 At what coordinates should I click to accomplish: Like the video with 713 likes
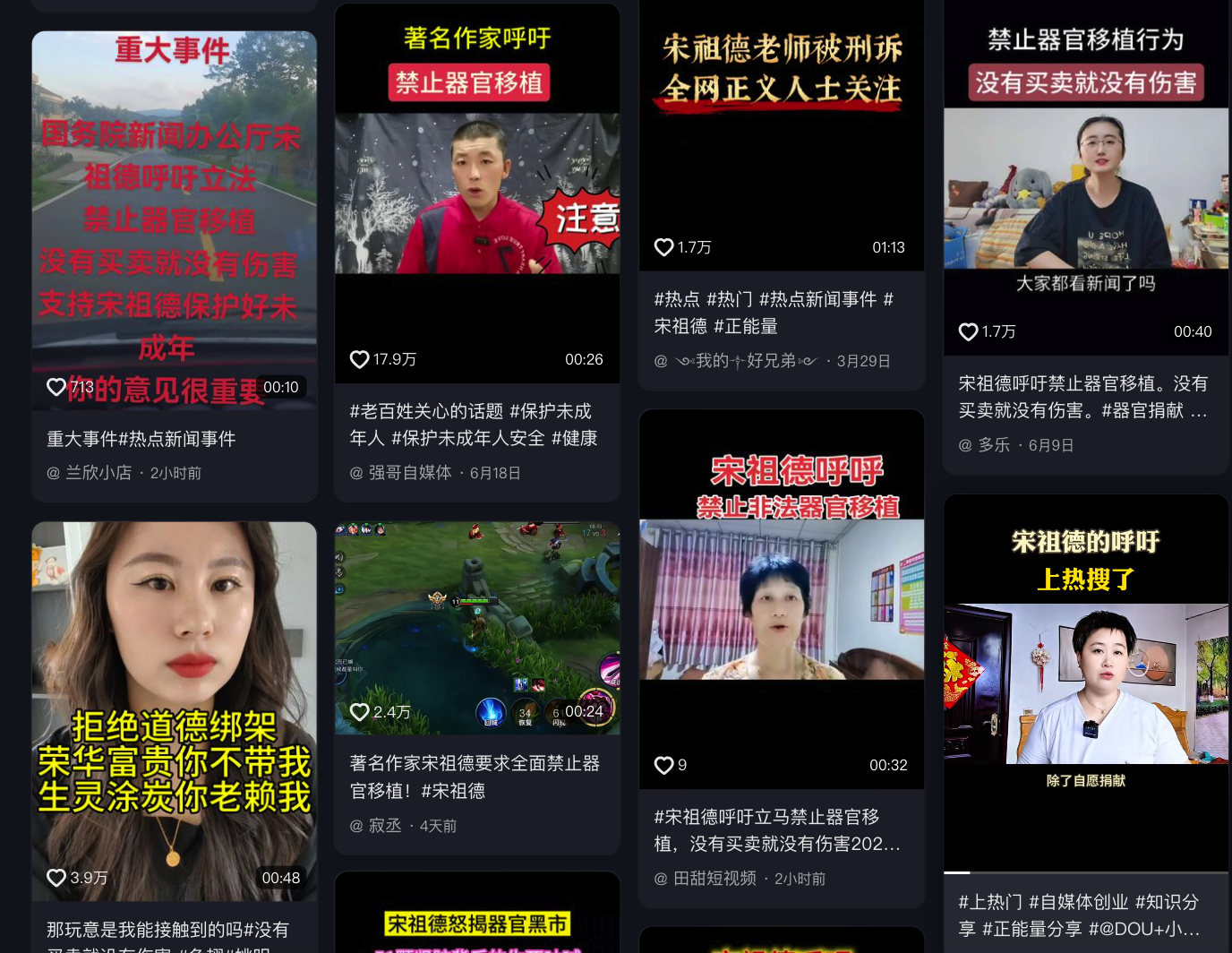pyautogui.click(x=56, y=387)
